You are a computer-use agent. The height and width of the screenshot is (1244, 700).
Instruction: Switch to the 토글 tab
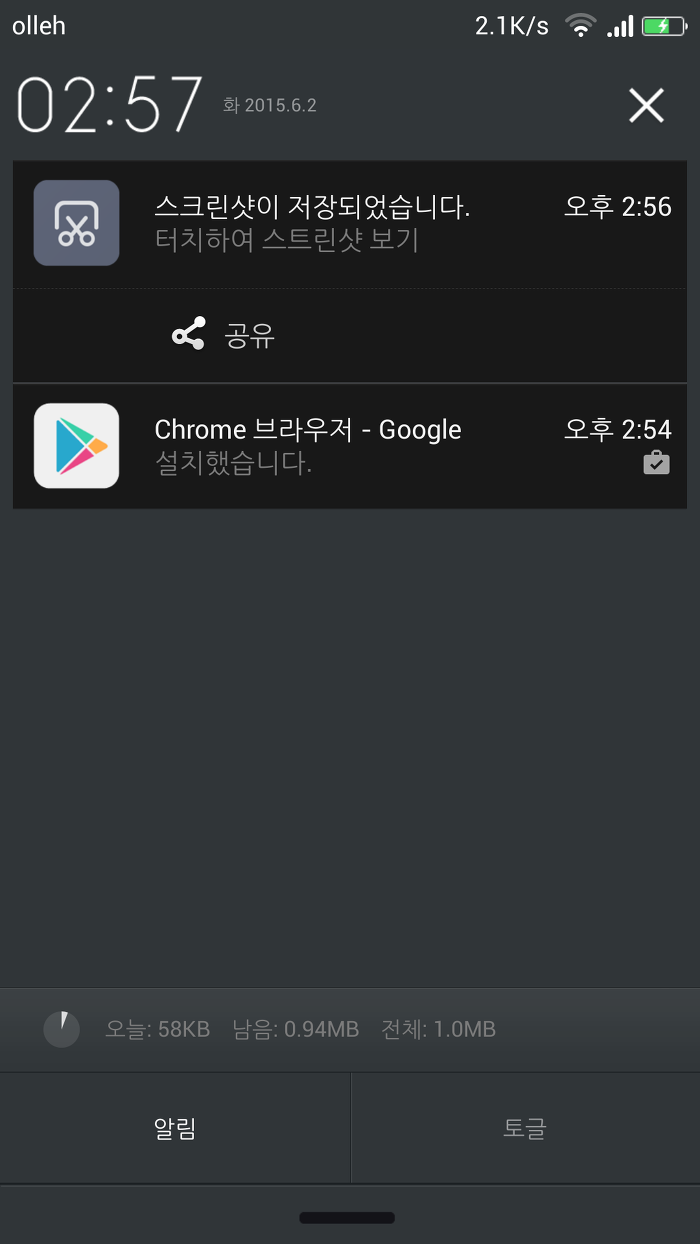click(526, 1128)
